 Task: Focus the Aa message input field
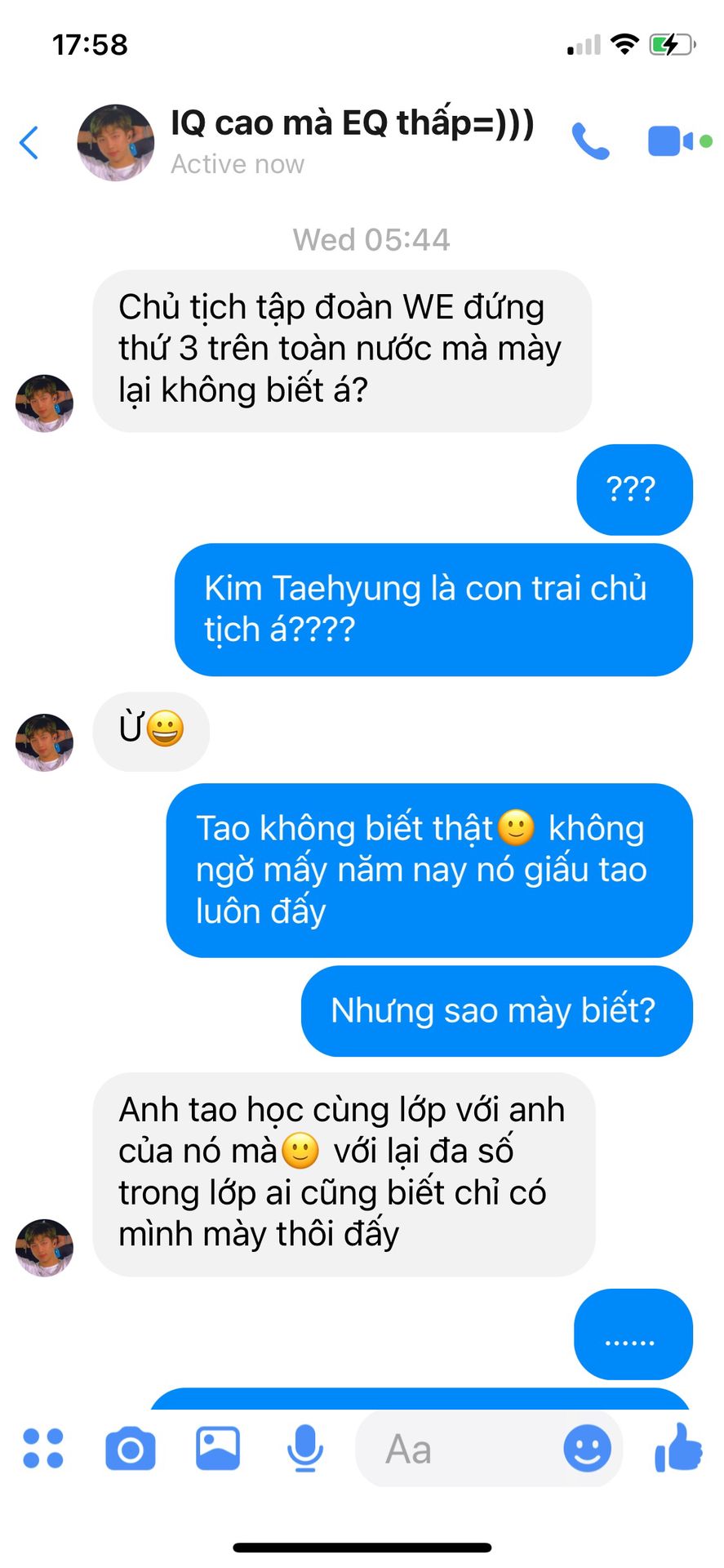(x=457, y=1450)
